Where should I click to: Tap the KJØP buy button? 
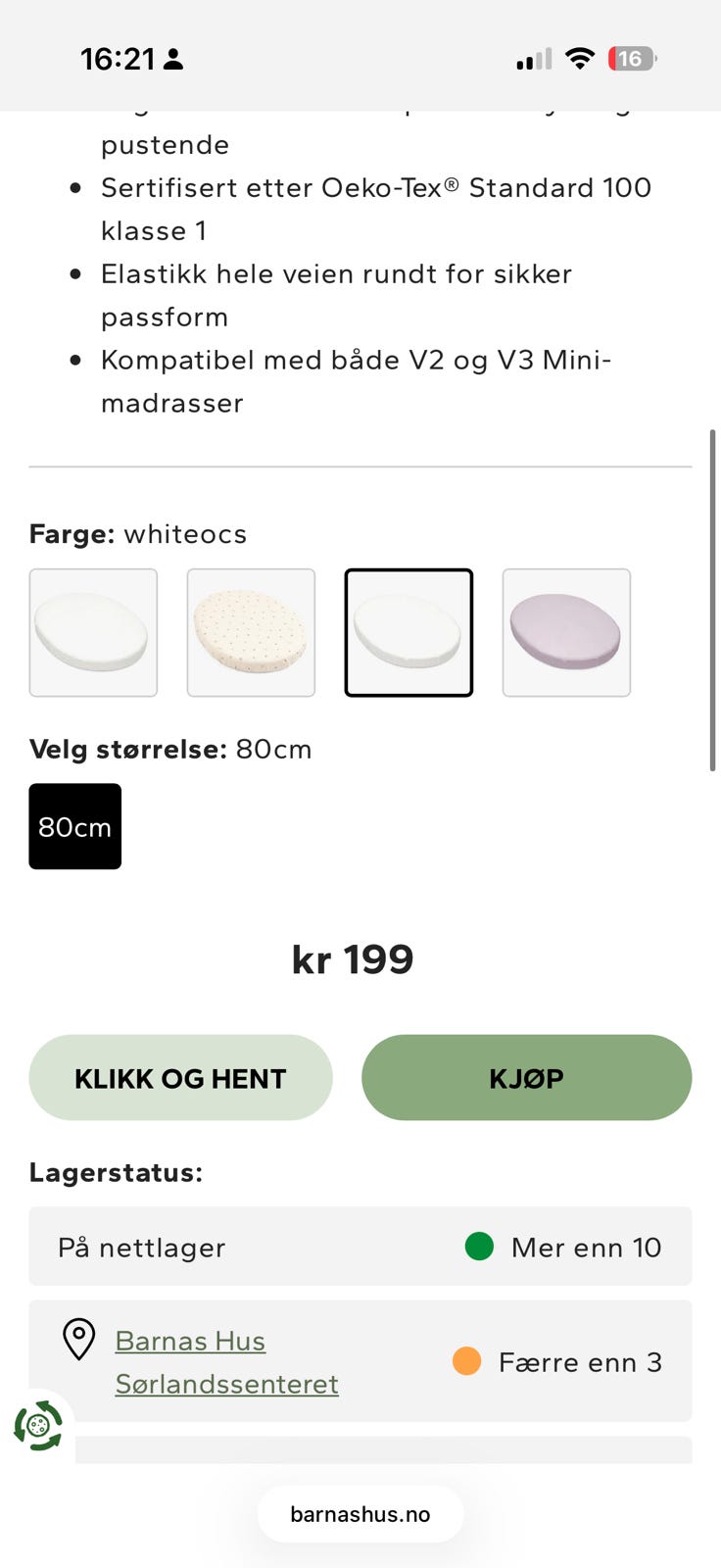(x=526, y=1077)
